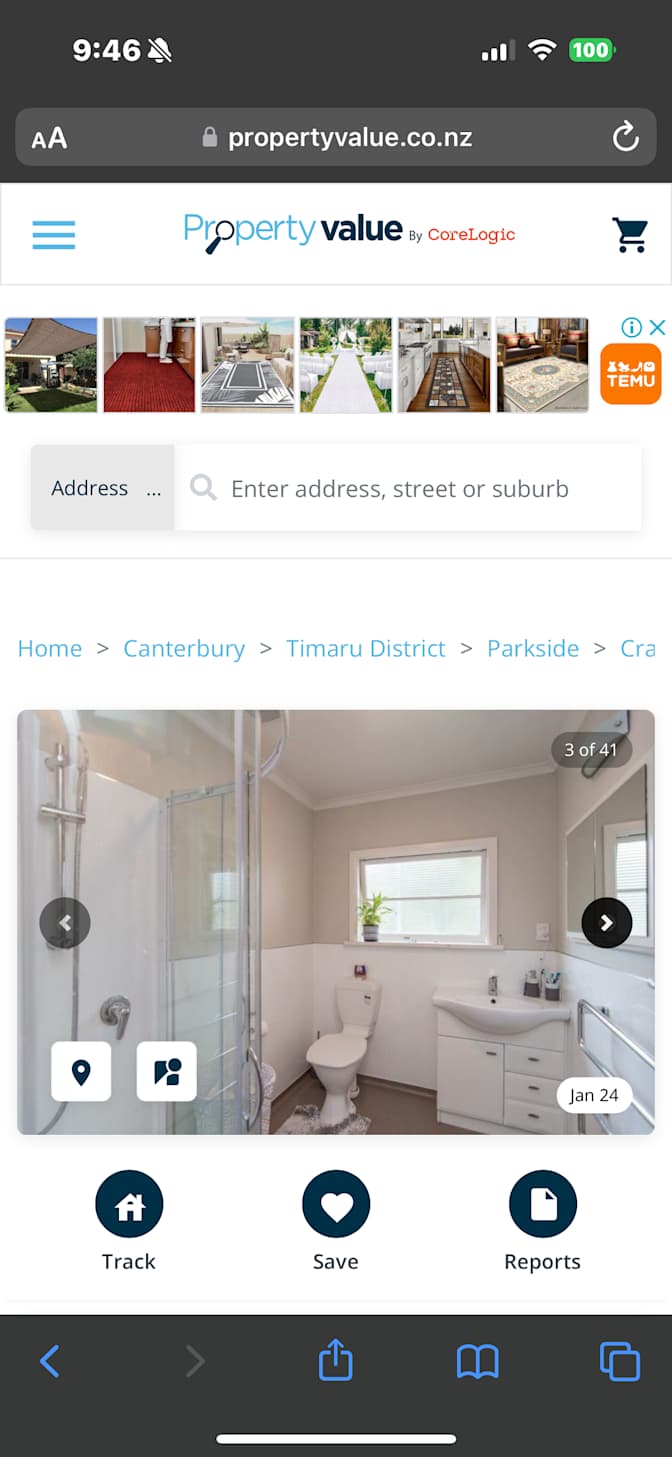Open the hamburger menu
This screenshot has height=1457, width=672.
[x=54, y=235]
